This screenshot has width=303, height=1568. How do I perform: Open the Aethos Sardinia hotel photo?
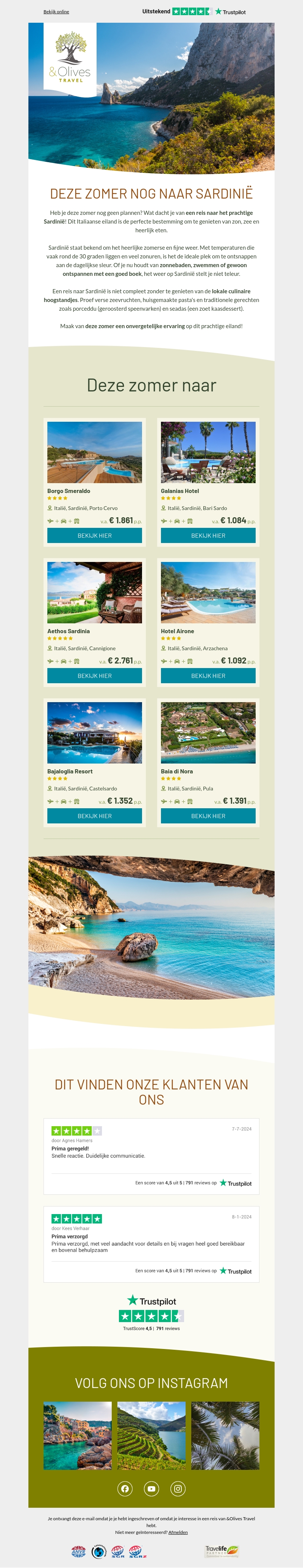click(x=94, y=592)
